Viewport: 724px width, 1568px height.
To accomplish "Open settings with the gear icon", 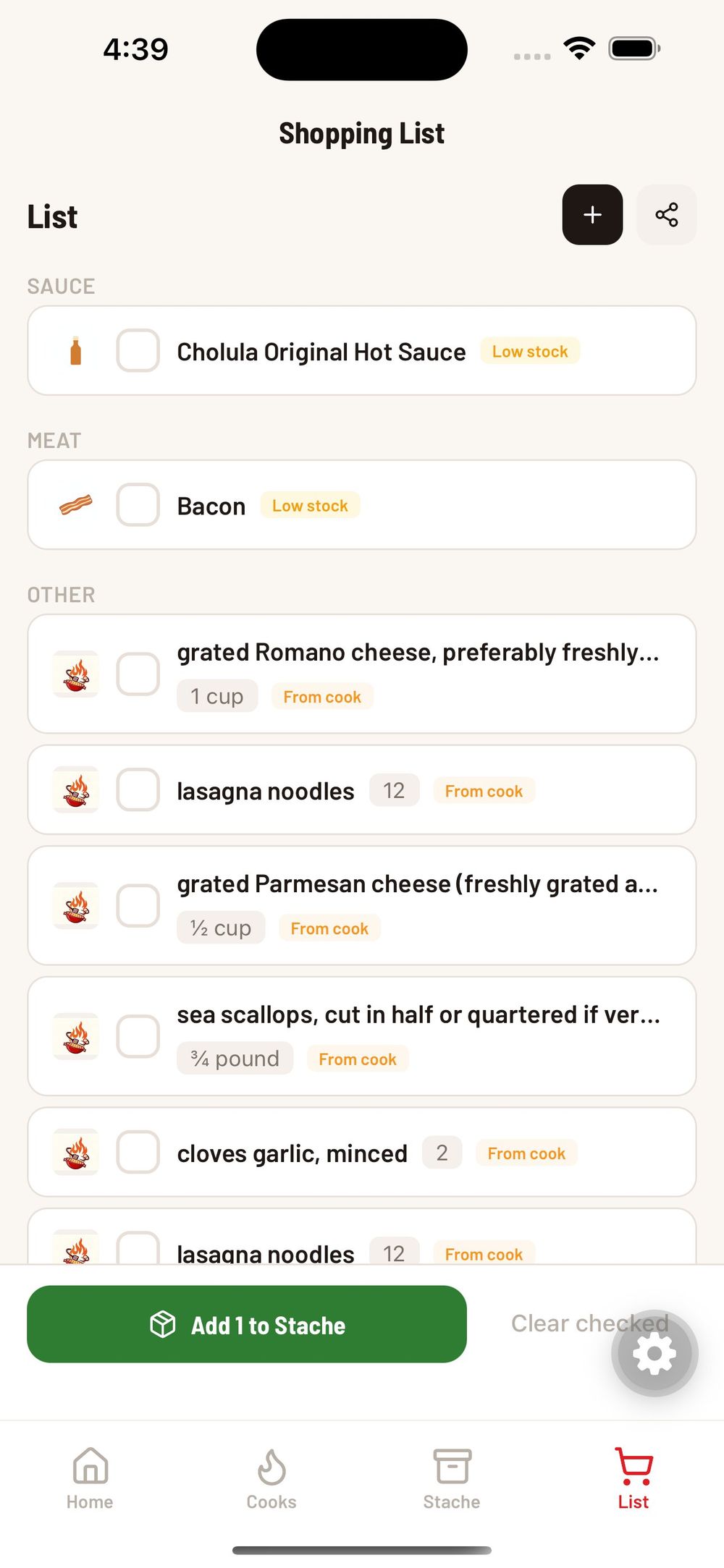I will (x=654, y=1354).
